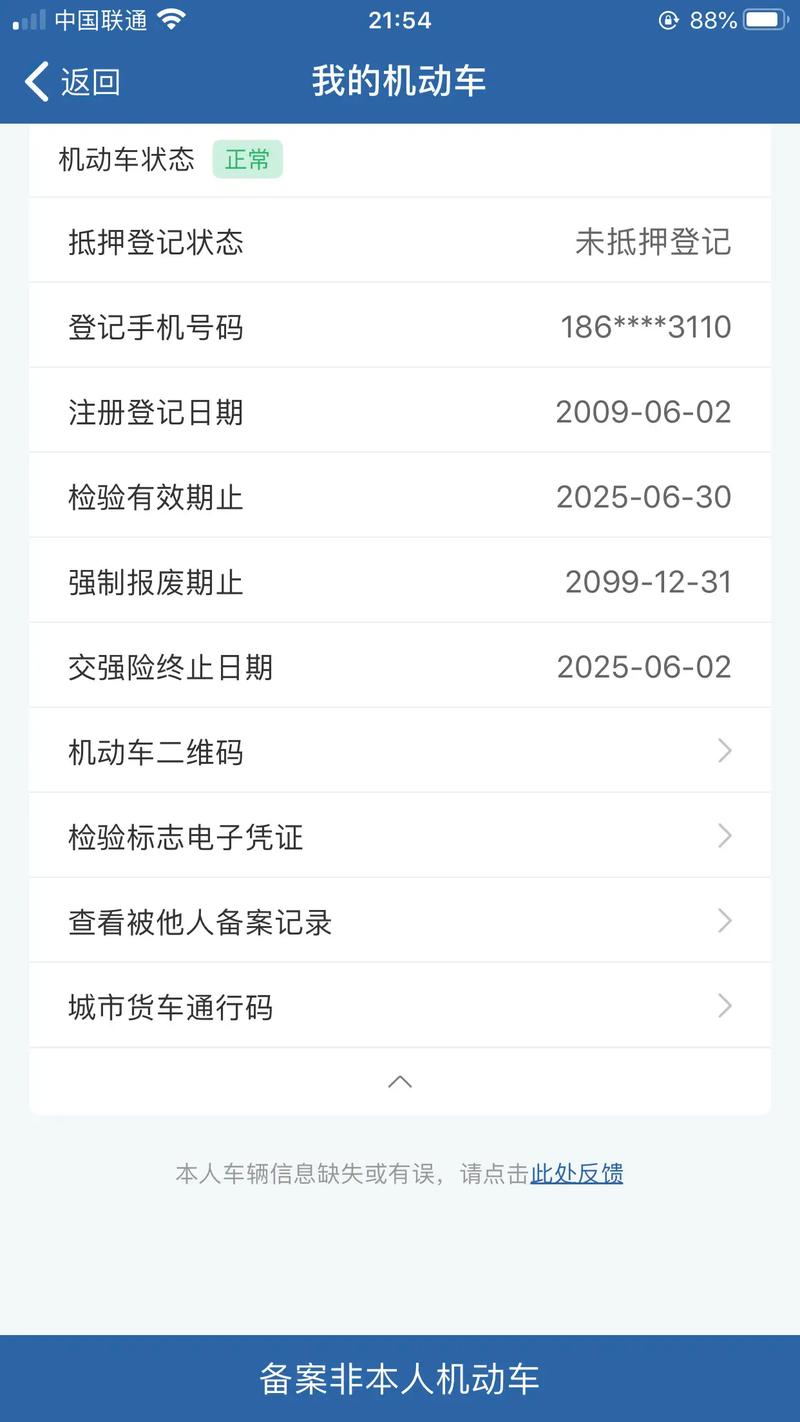Viewport: 800px width, 1422px height.
Task: Expand the 检验标志电子凭证 row chevron
Action: pos(724,836)
